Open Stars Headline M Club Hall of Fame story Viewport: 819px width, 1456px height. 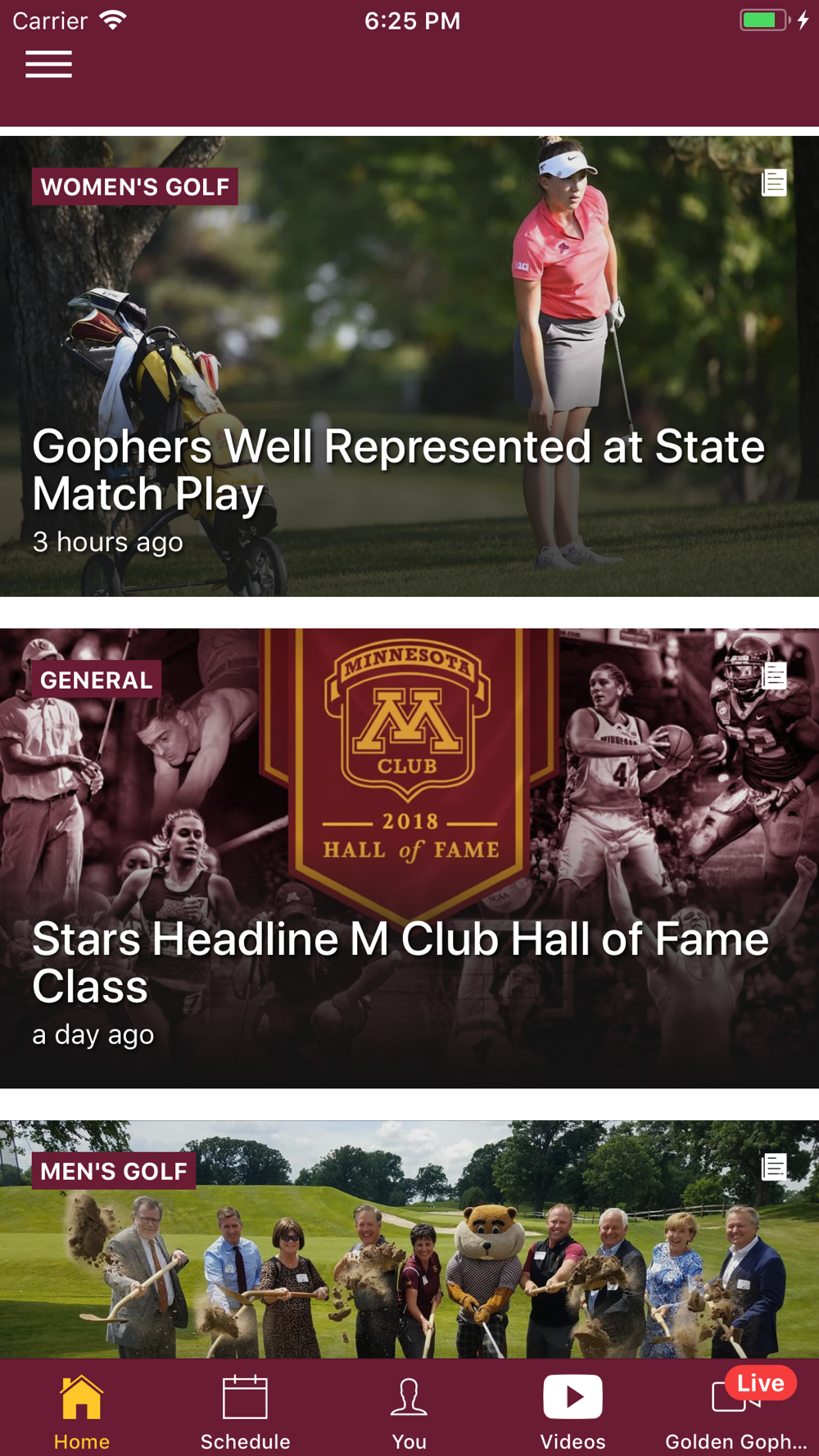click(409, 858)
